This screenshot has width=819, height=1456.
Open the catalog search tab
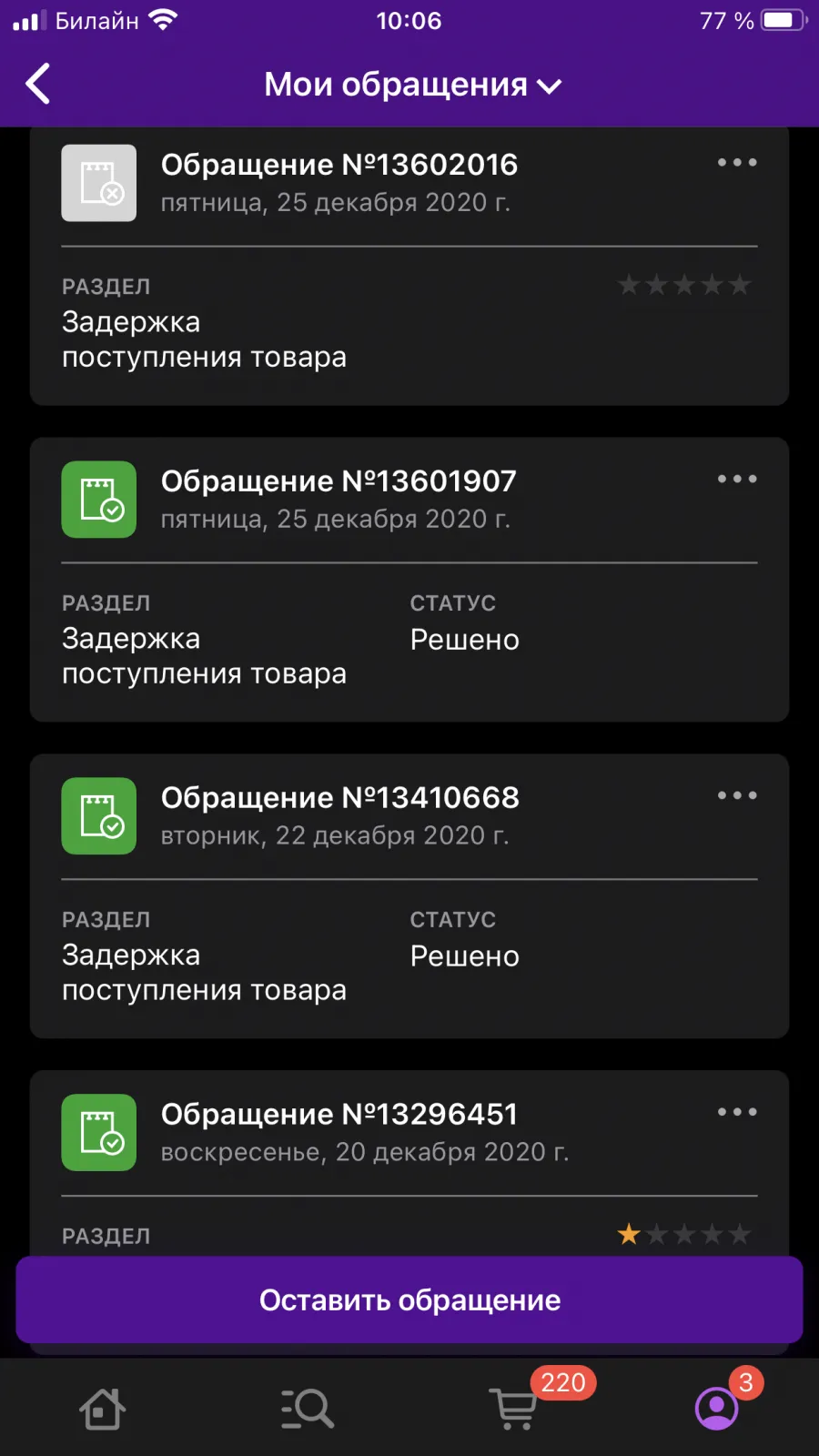click(308, 1409)
